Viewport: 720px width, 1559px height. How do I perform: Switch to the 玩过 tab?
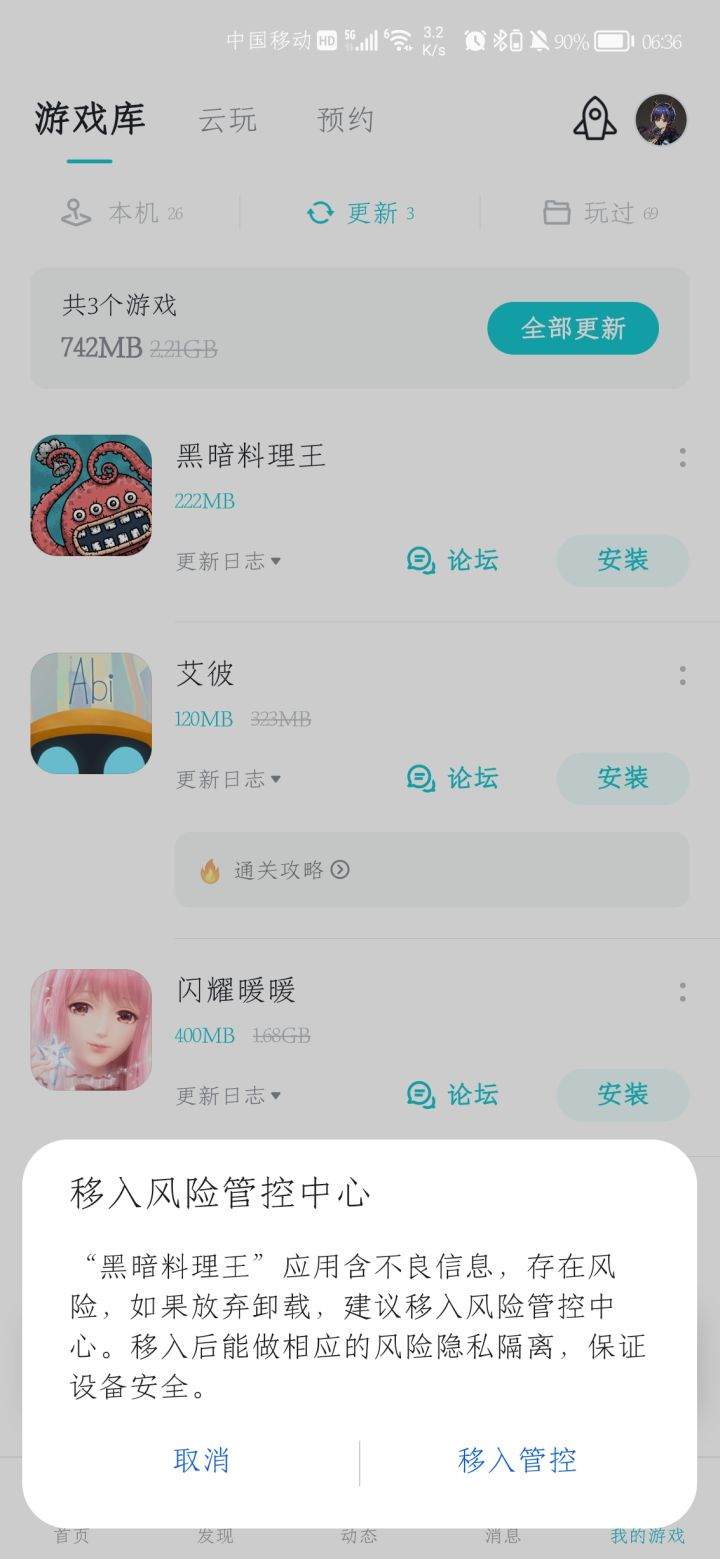(x=601, y=212)
